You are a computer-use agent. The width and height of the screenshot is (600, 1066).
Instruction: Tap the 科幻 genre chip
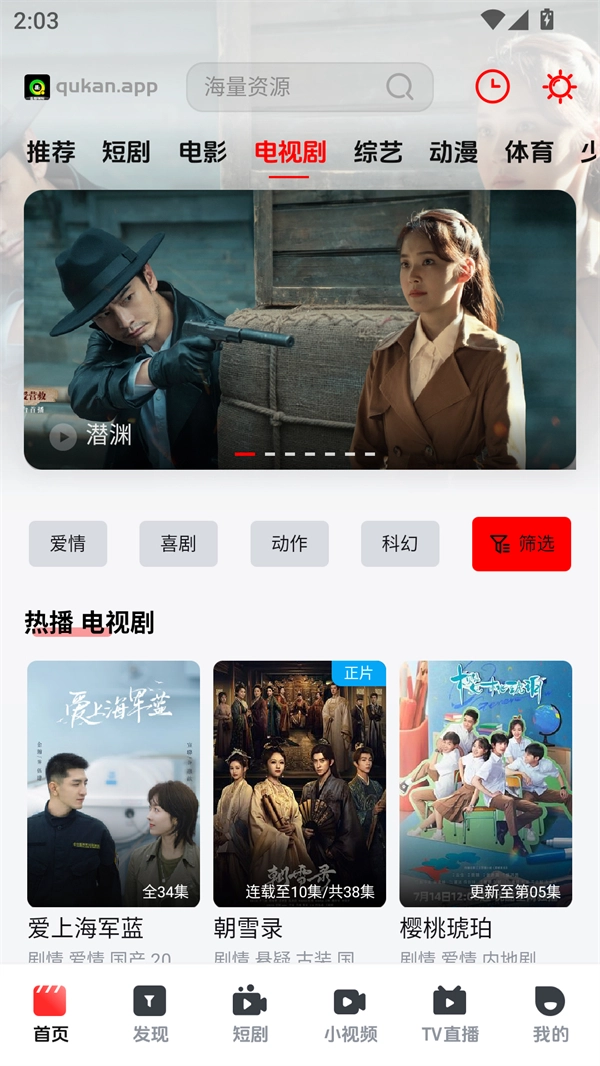click(x=400, y=544)
